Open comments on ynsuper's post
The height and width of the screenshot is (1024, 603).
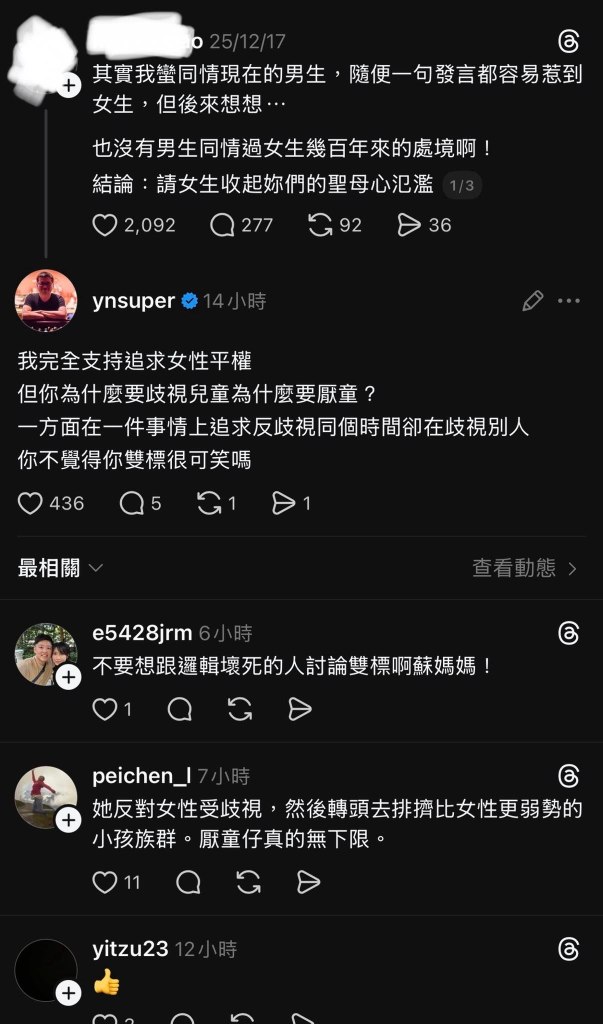pyautogui.click(x=132, y=504)
